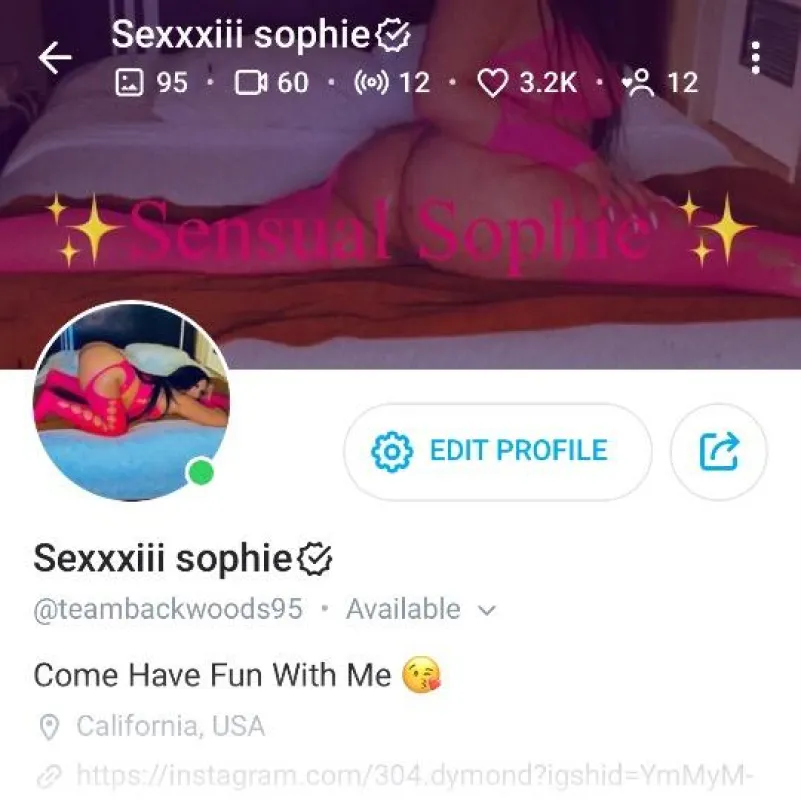This screenshot has width=801, height=800.
Task: Tap the Edit Profile button
Action: coord(498,451)
